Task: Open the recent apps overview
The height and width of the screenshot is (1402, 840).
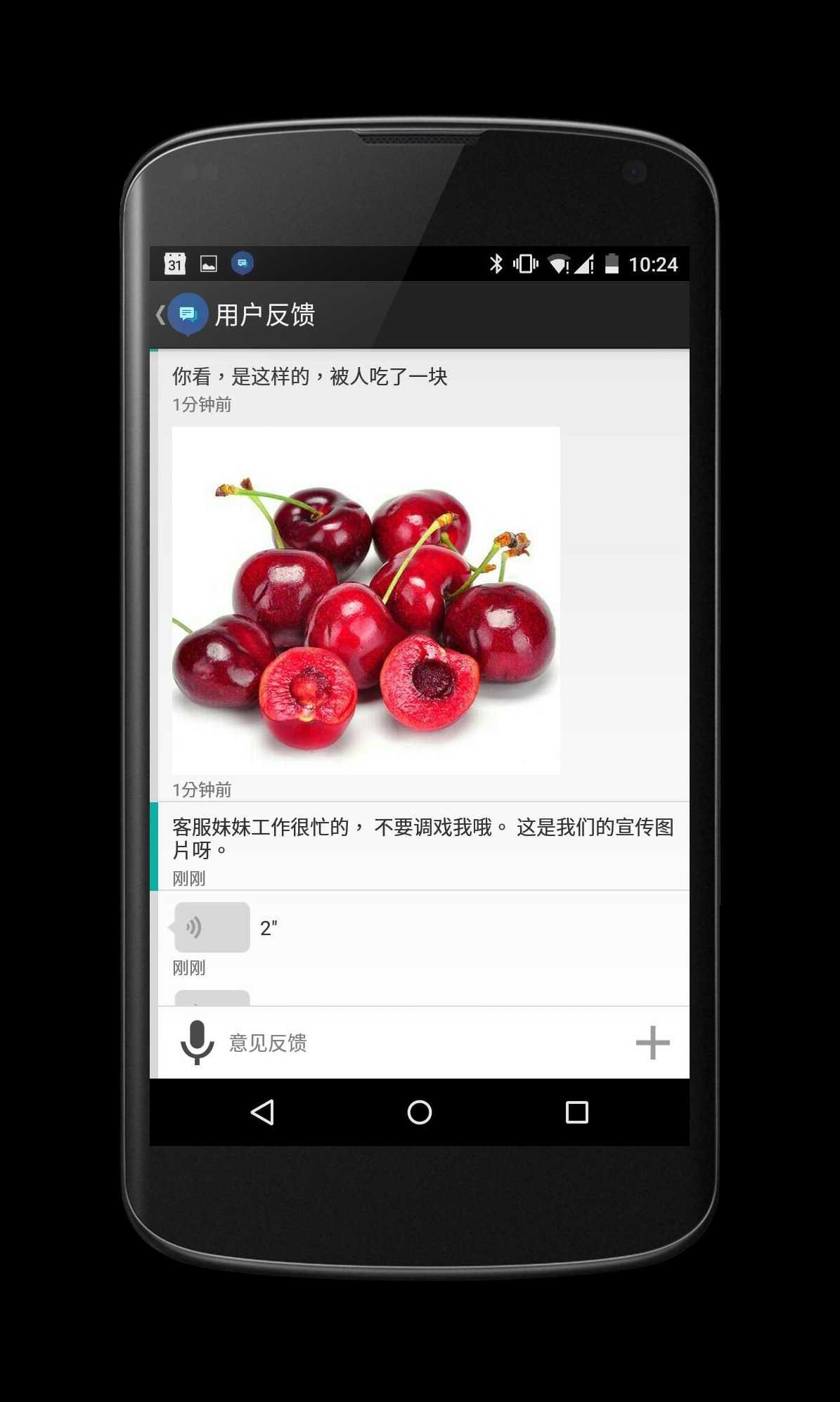Action: tap(577, 1112)
